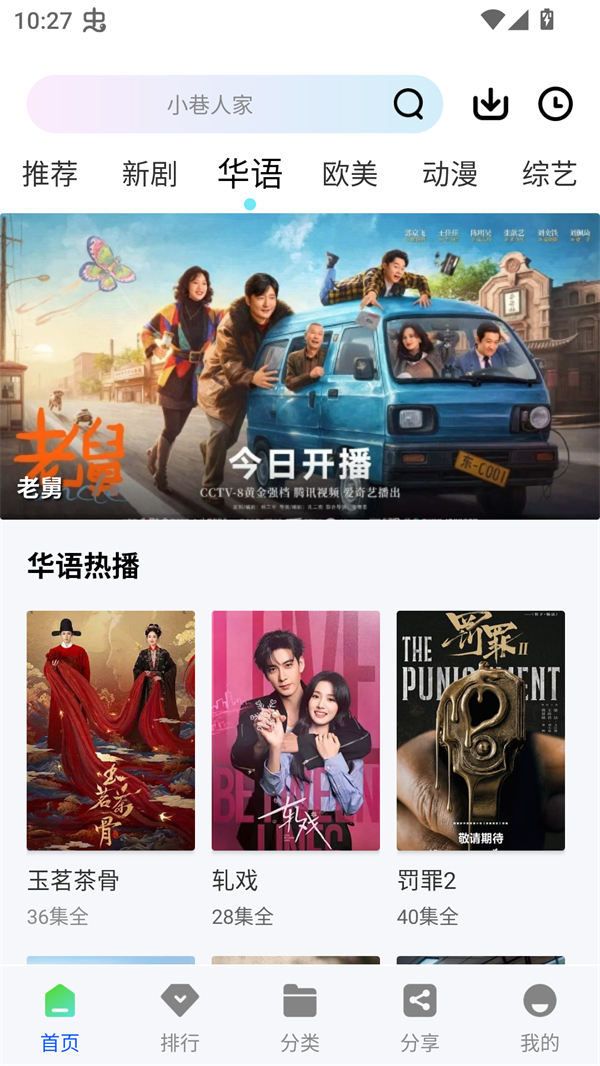Open the drama 玉茗茶骨
This screenshot has height=1066, width=600.
tap(111, 731)
